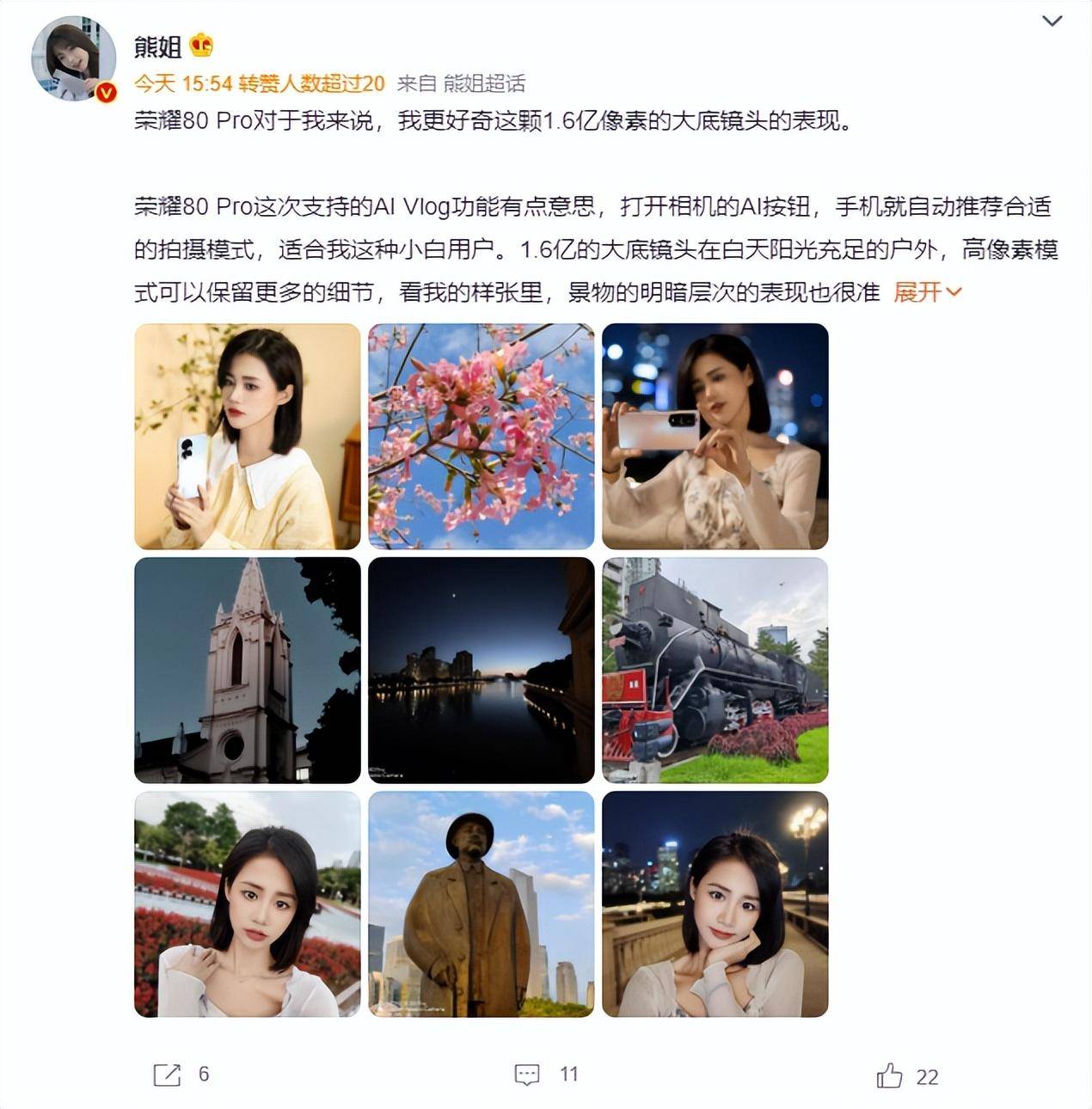Open the username 熊姐
The height and width of the screenshot is (1109, 1092).
coord(158,46)
